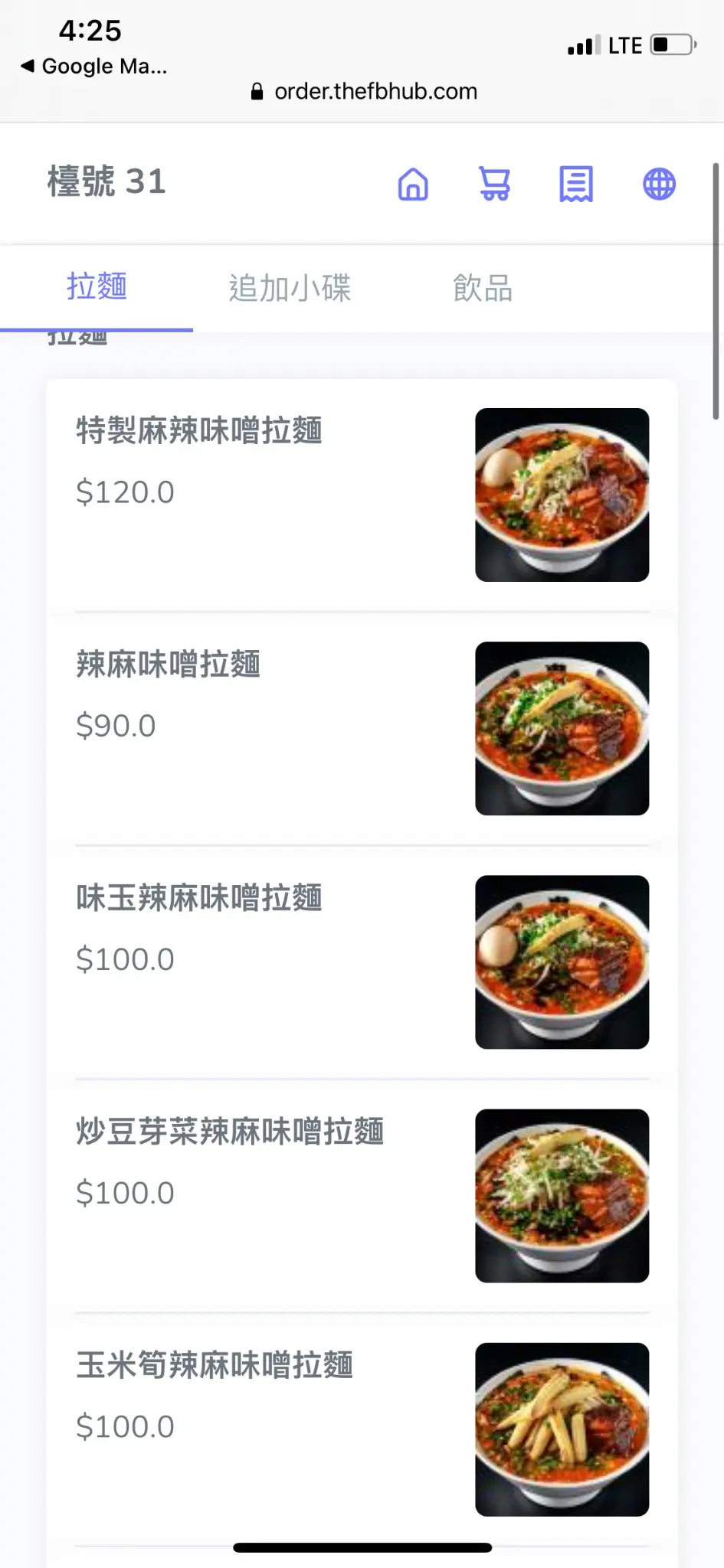
Task: Choose 特製麻辣味噌拉麵 for $120.0
Action: pos(199,431)
